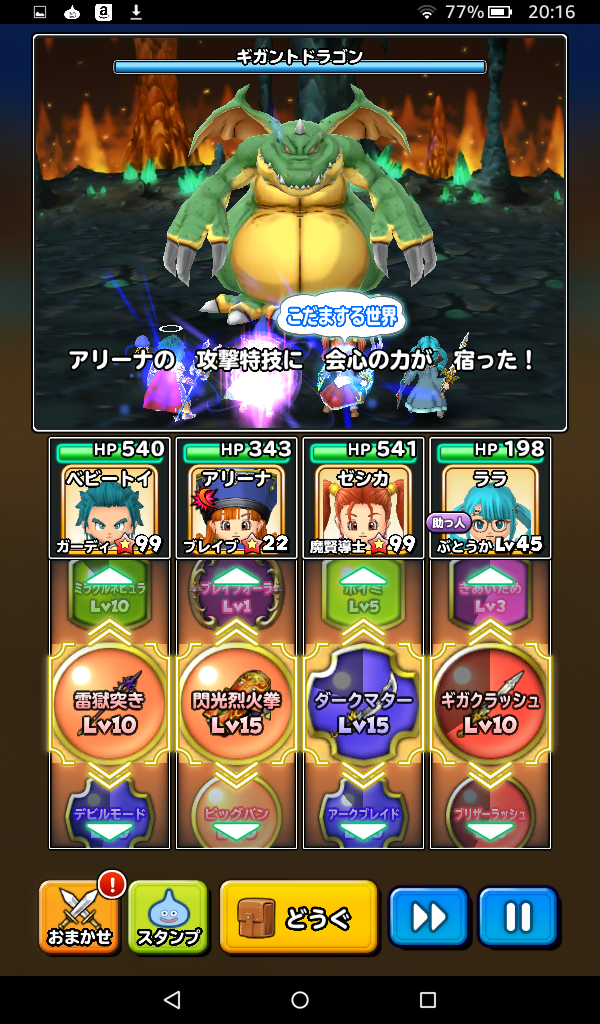Tap helper ララ's character card
The image size is (600, 1024).
point(490,498)
